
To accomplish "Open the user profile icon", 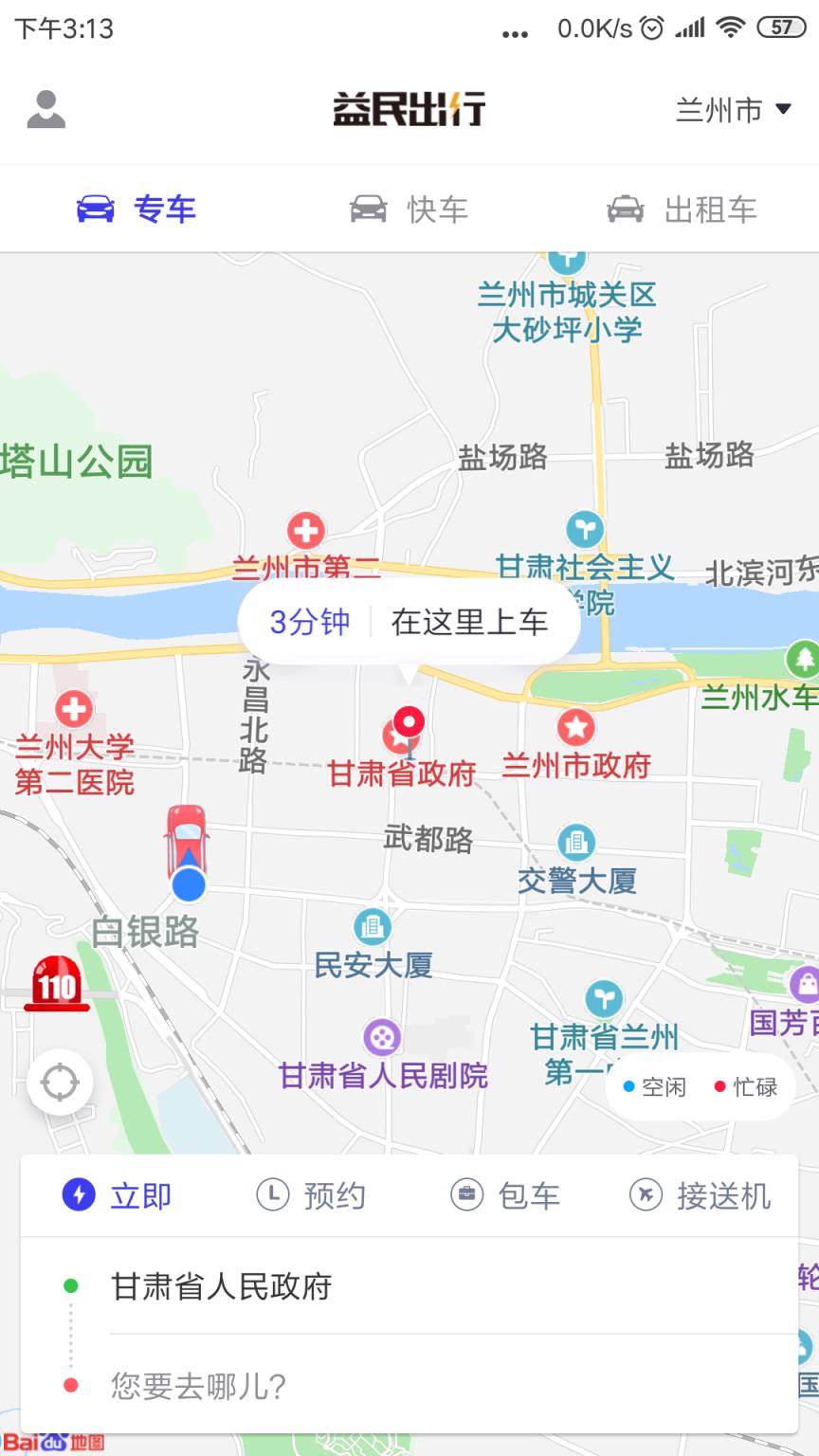I will click(45, 109).
